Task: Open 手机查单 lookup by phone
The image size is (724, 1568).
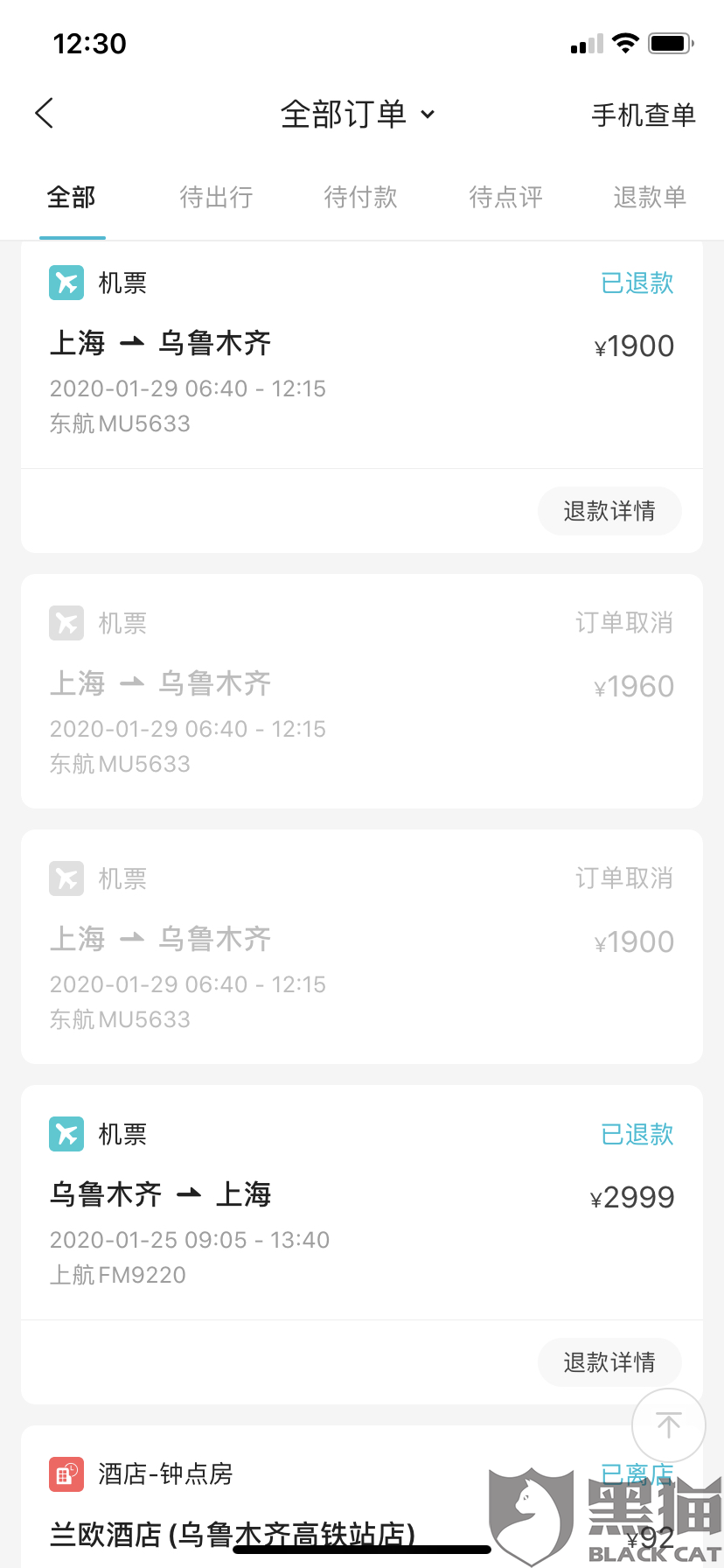Action: pyautogui.click(x=643, y=115)
